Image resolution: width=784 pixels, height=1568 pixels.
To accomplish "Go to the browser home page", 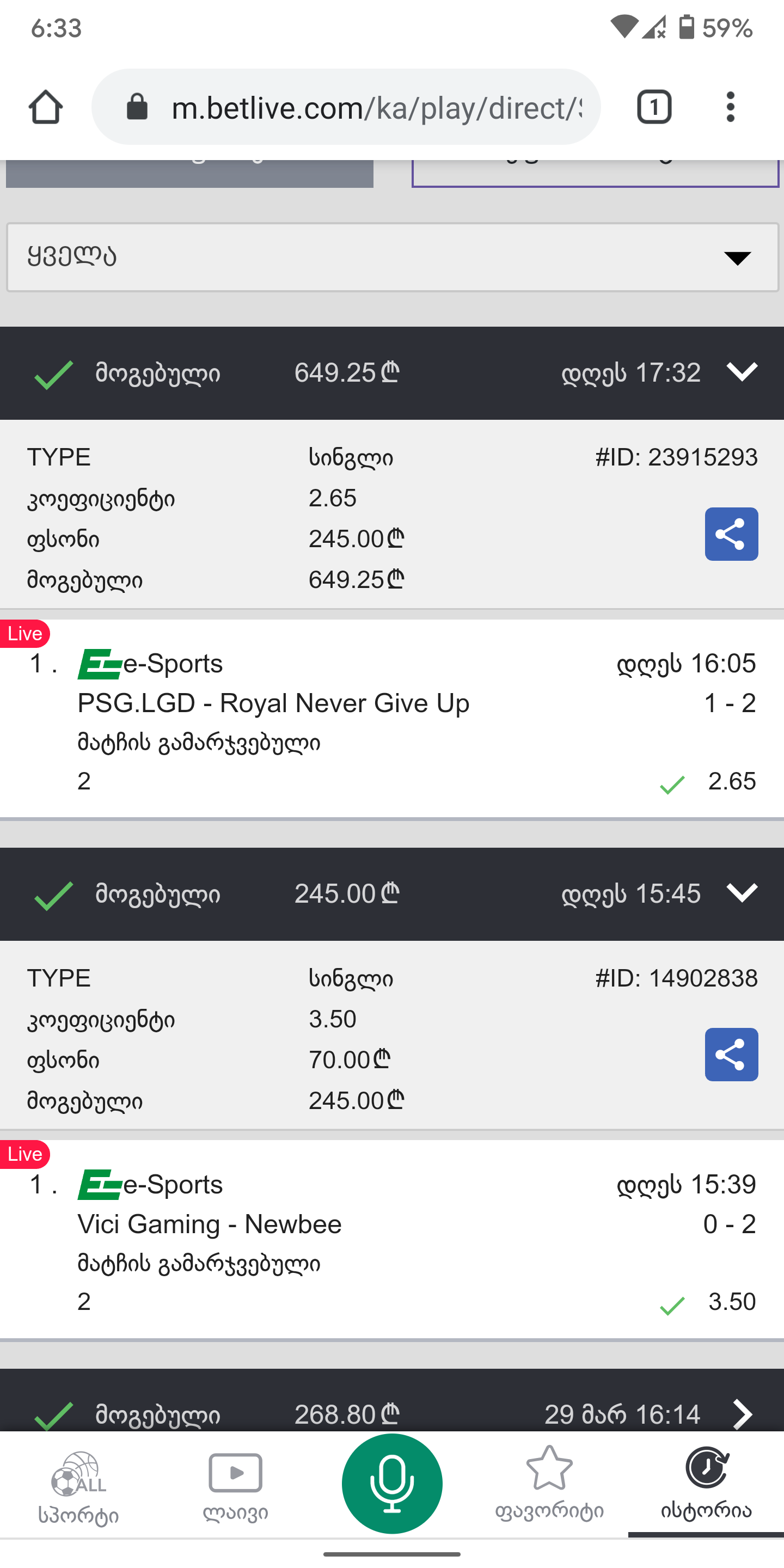I will coord(46,107).
